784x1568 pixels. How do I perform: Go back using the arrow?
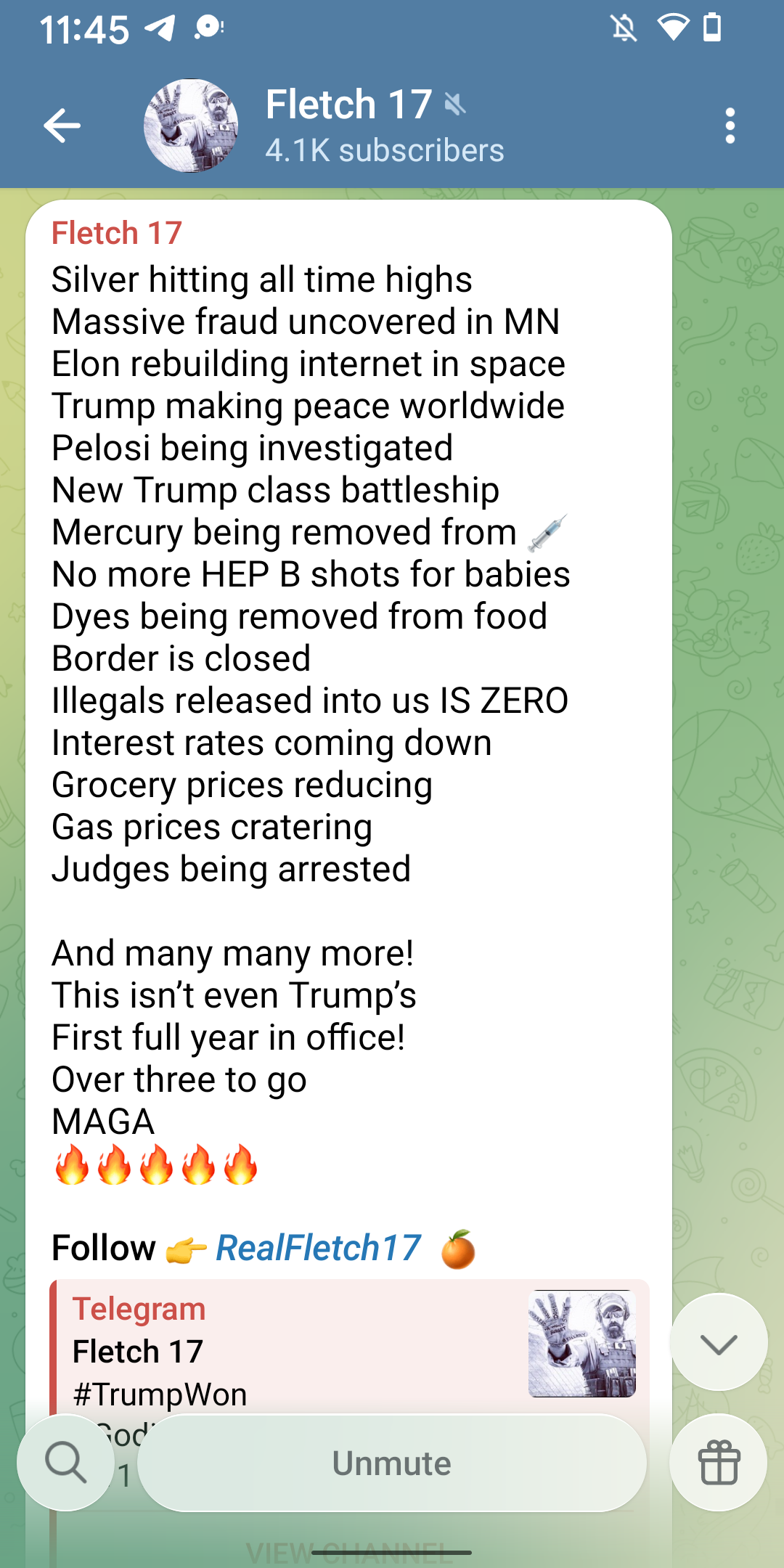(x=62, y=126)
